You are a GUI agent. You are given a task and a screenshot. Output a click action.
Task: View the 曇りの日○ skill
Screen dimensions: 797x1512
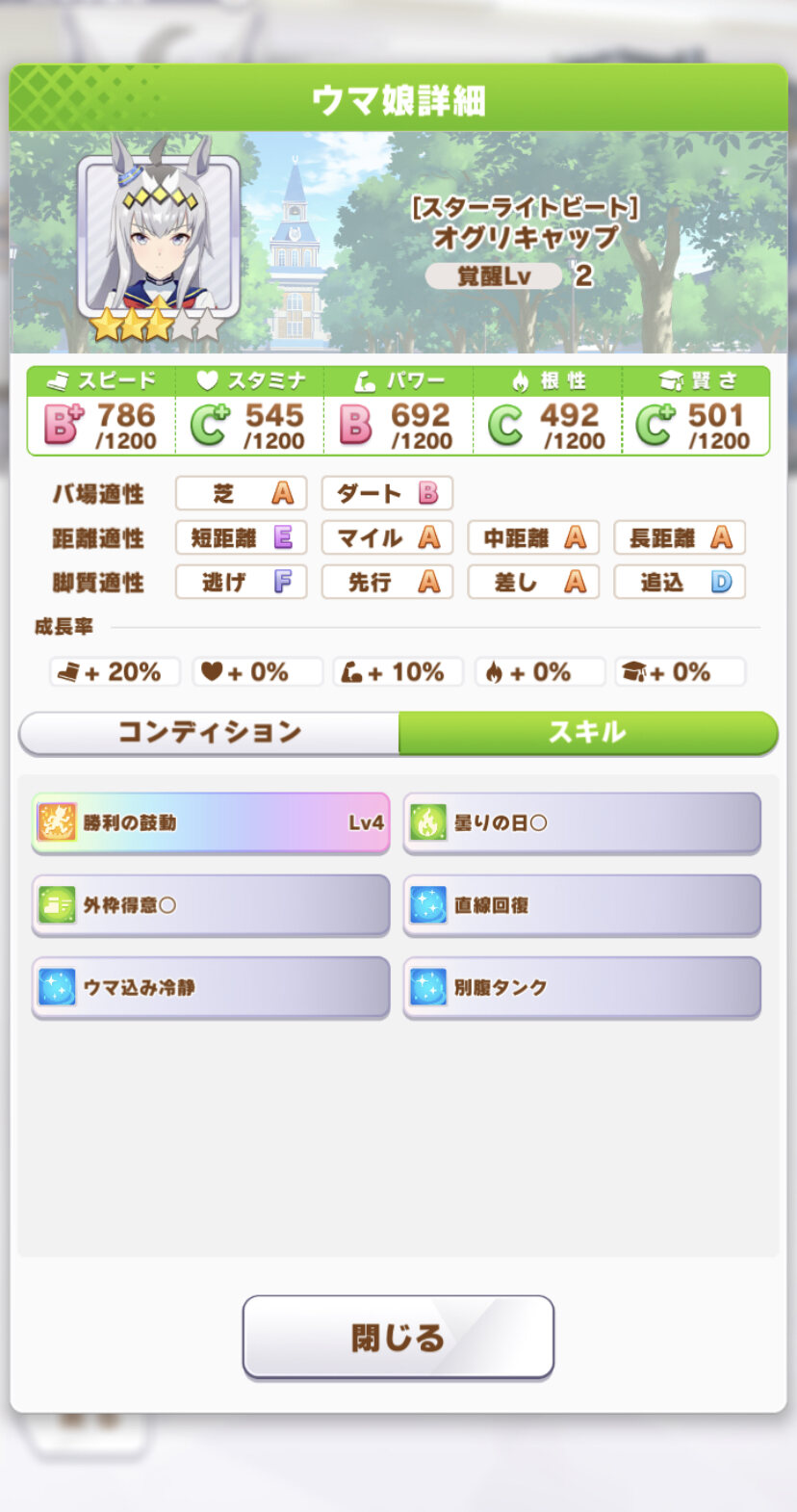tap(581, 822)
